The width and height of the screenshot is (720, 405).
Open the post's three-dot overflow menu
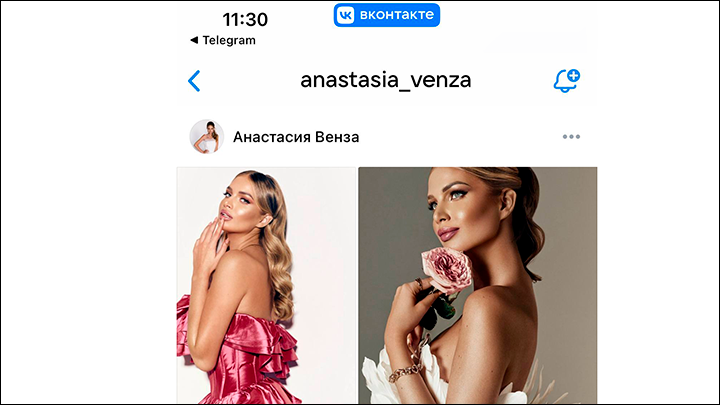571,137
